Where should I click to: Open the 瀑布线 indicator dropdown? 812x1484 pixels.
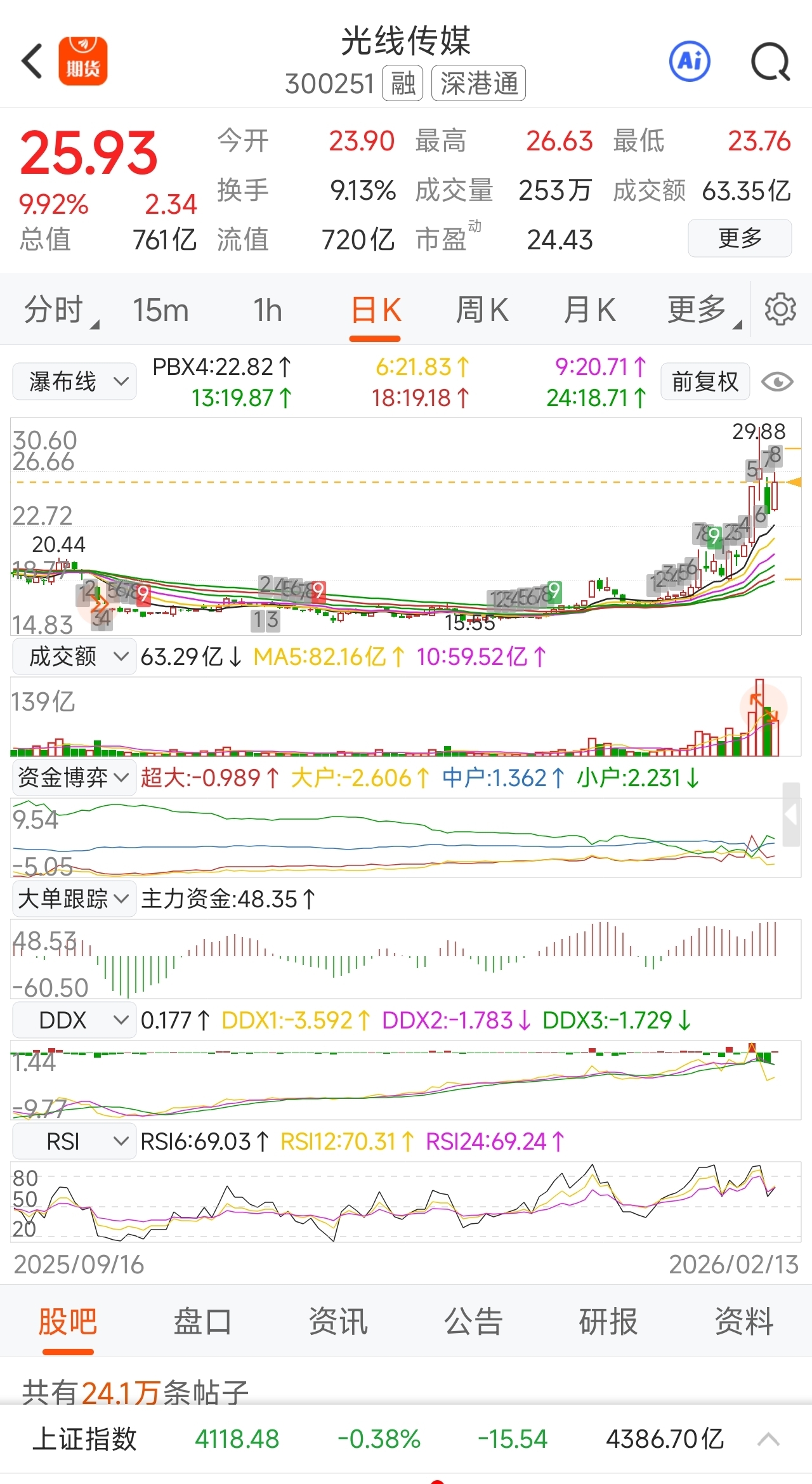(74, 381)
